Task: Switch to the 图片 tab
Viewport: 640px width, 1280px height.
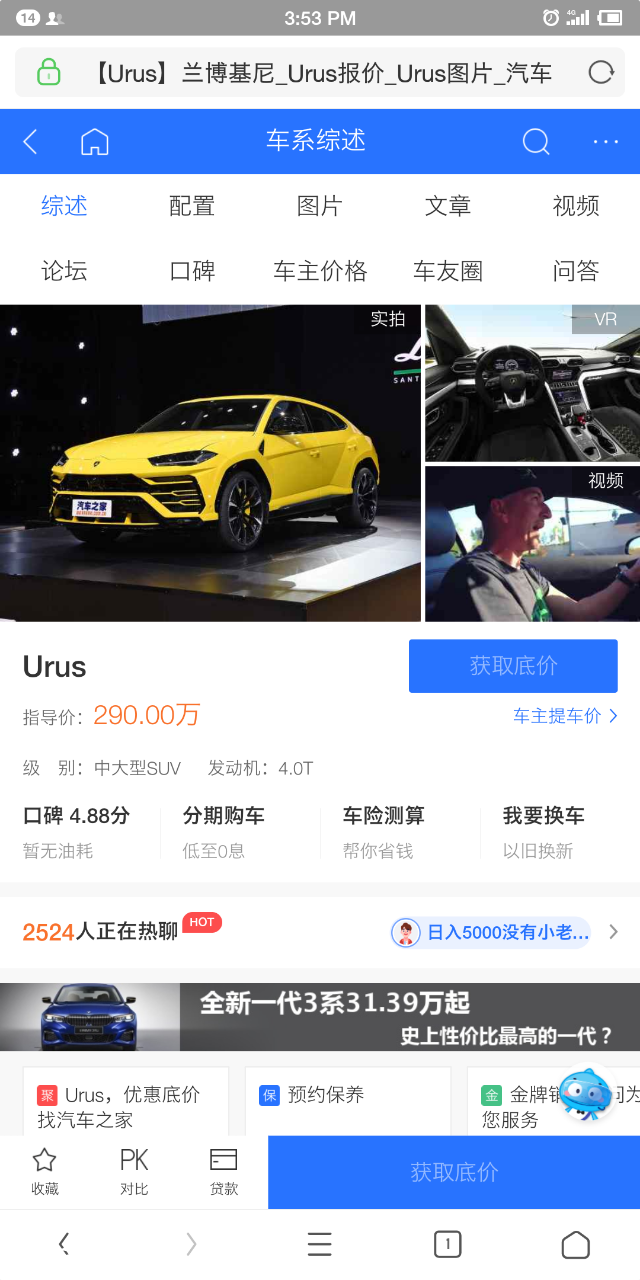Action: (x=320, y=206)
